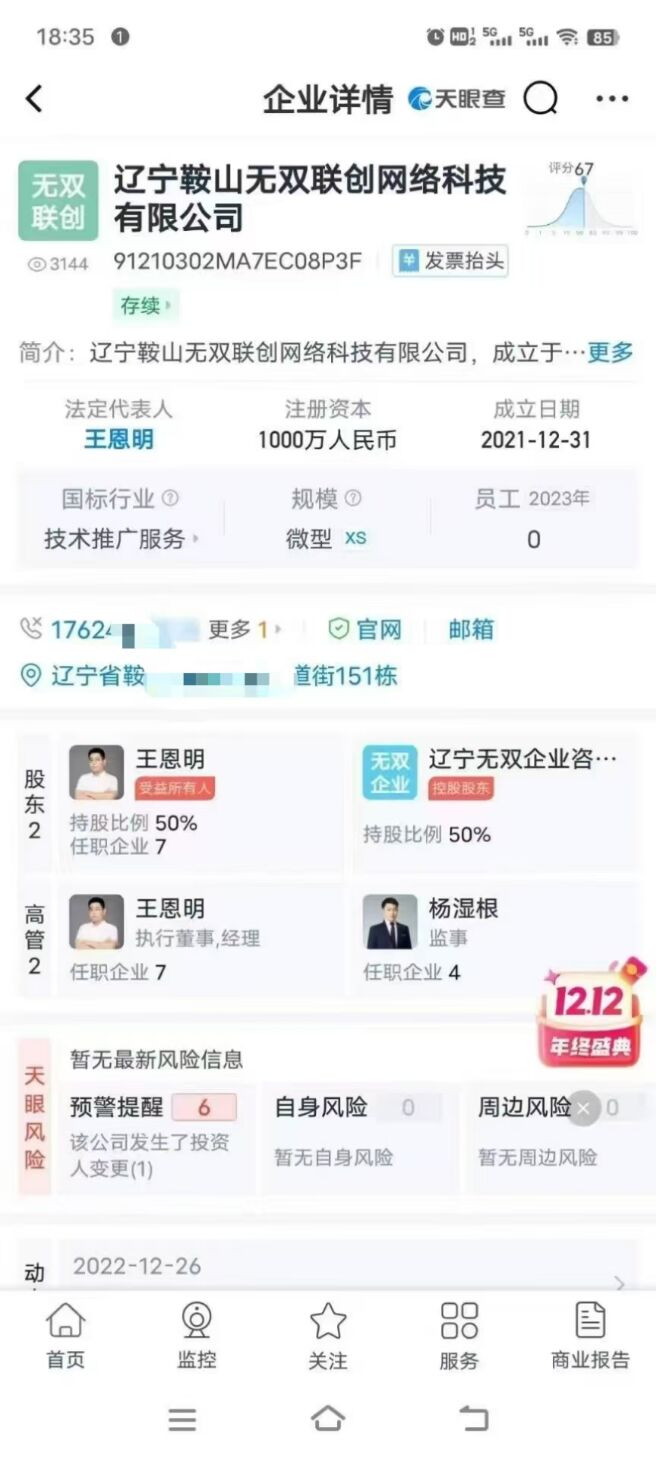Viewport: 656px width, 1458px height.
Task: View the company 邮箱
Action: pos(471,630)
